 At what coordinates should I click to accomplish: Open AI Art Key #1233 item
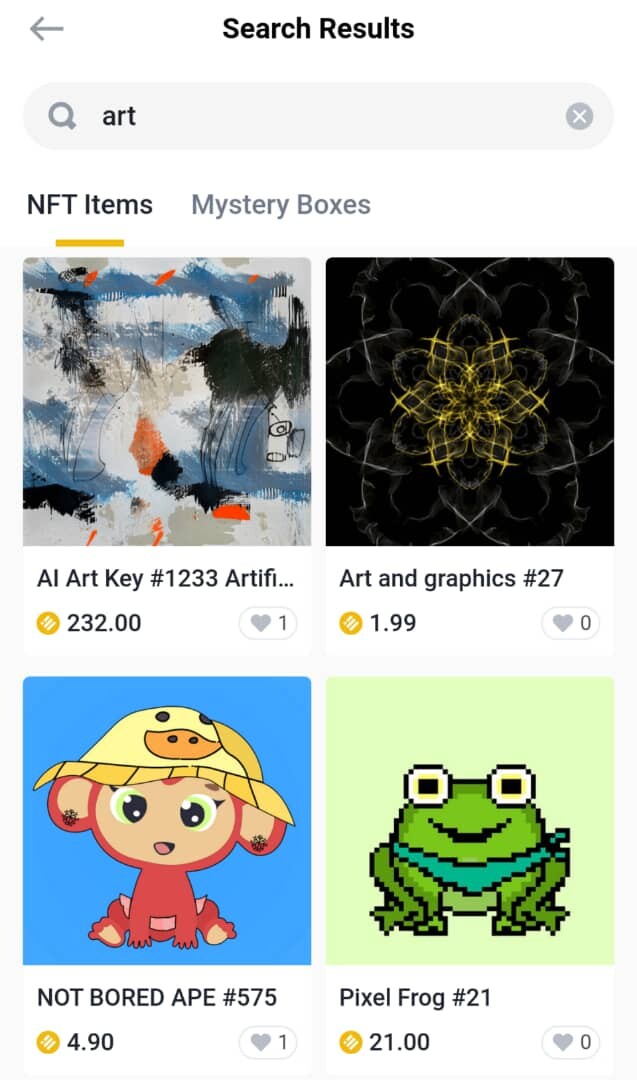(x=167, y=402)
